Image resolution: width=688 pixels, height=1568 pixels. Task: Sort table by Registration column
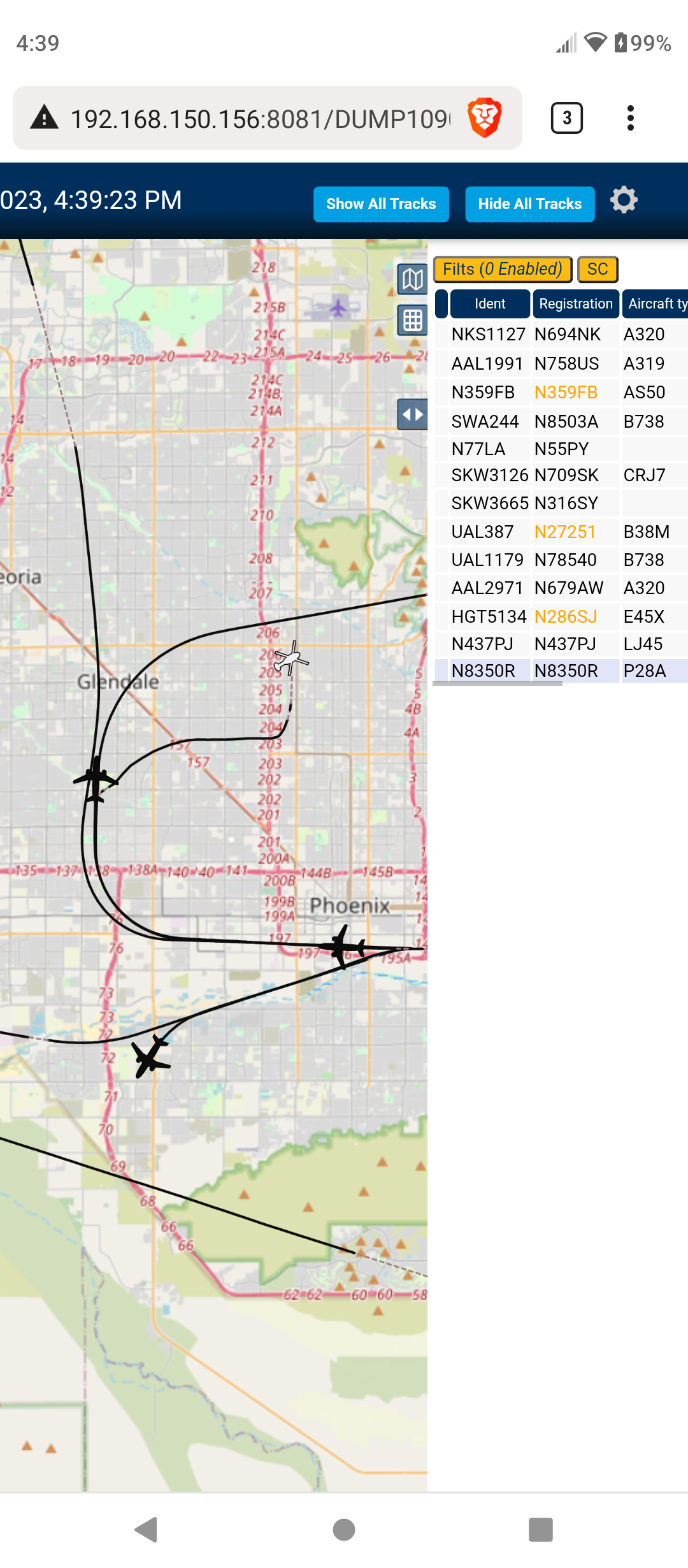point(576,303)
